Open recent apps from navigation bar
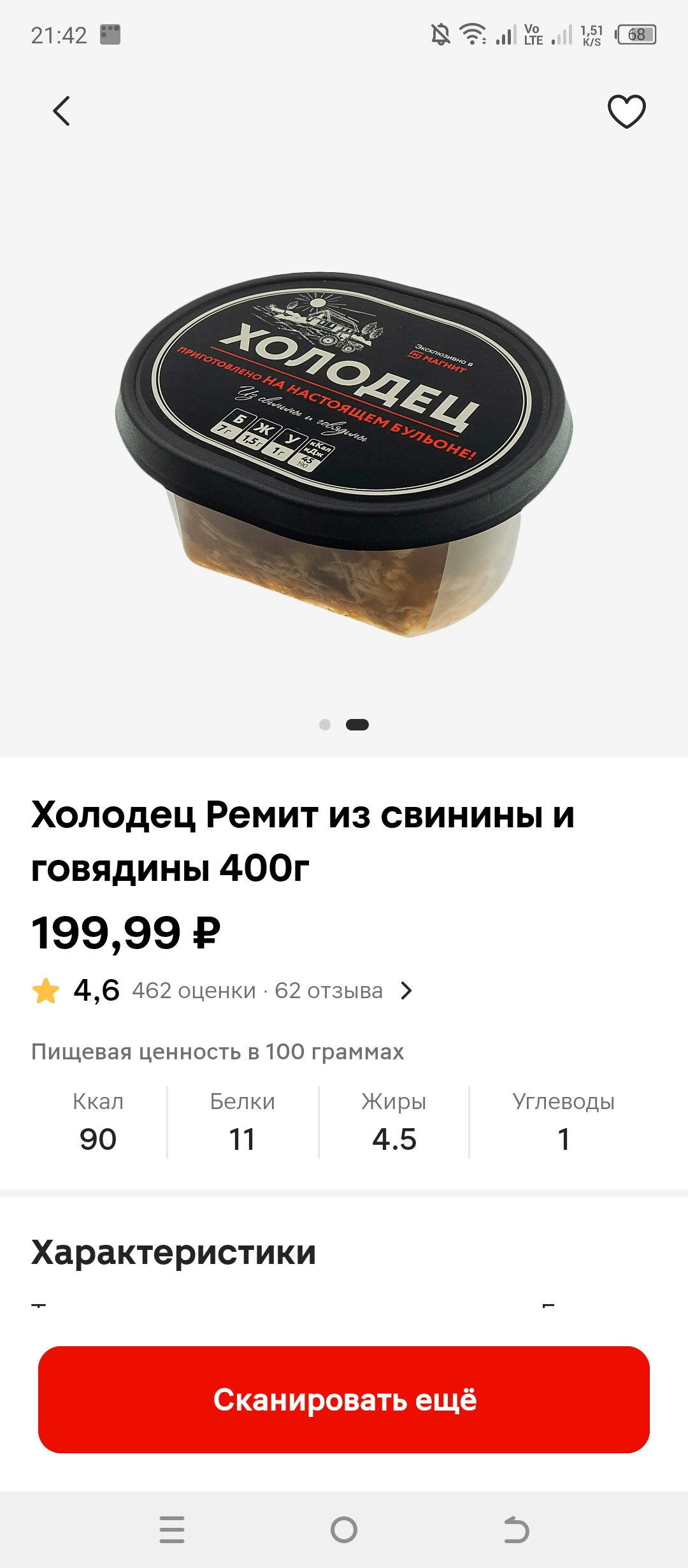Viewport: 688px width, 1568px height. pos(172,1530)
